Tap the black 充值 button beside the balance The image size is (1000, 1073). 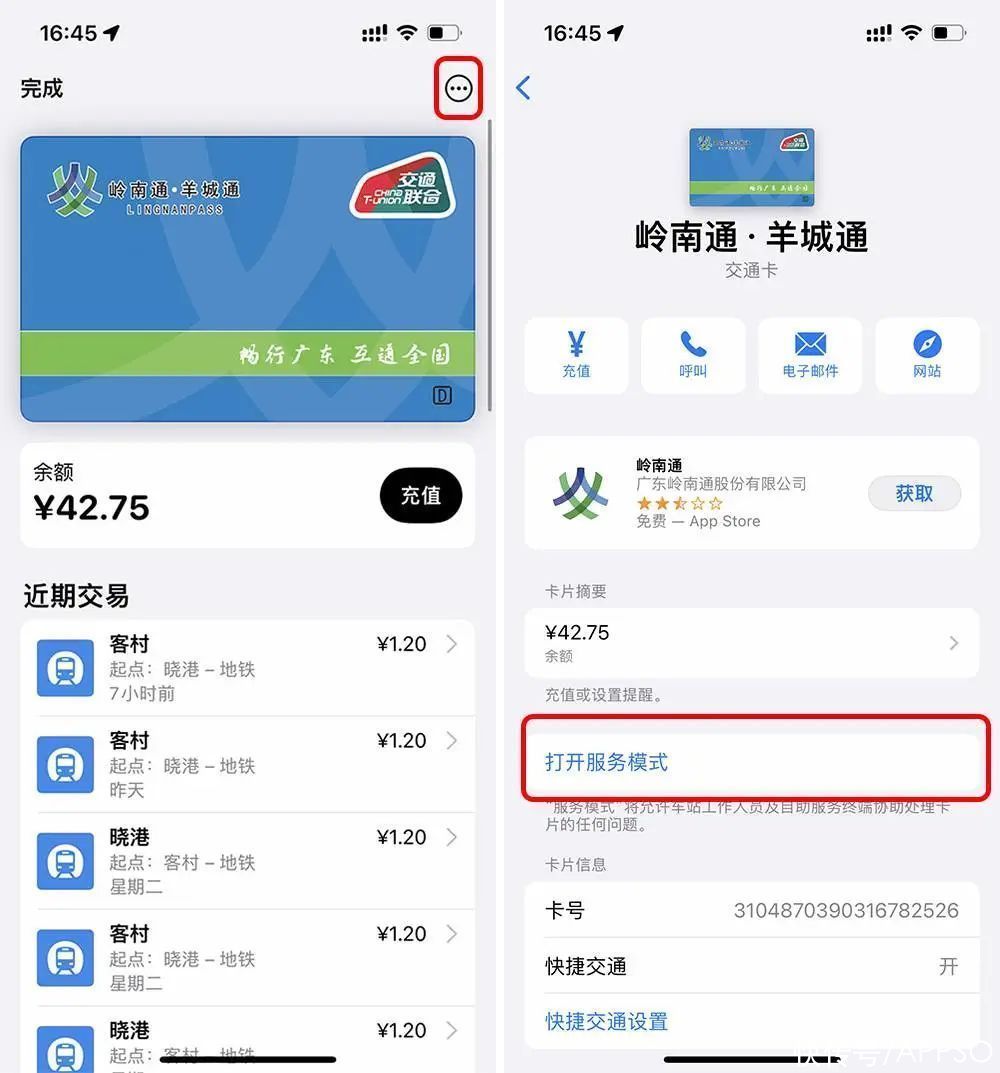pyautogui.click(x=420, y=495)
